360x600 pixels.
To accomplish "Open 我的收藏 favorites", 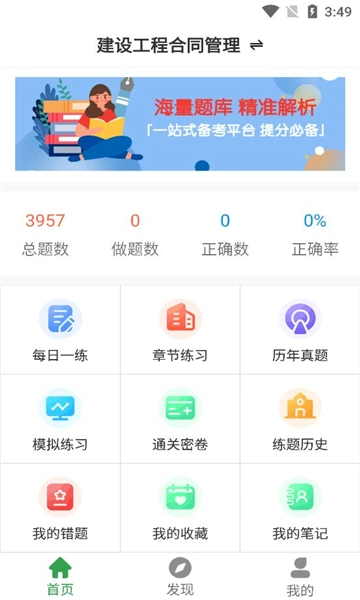I will tap(180, 508).
